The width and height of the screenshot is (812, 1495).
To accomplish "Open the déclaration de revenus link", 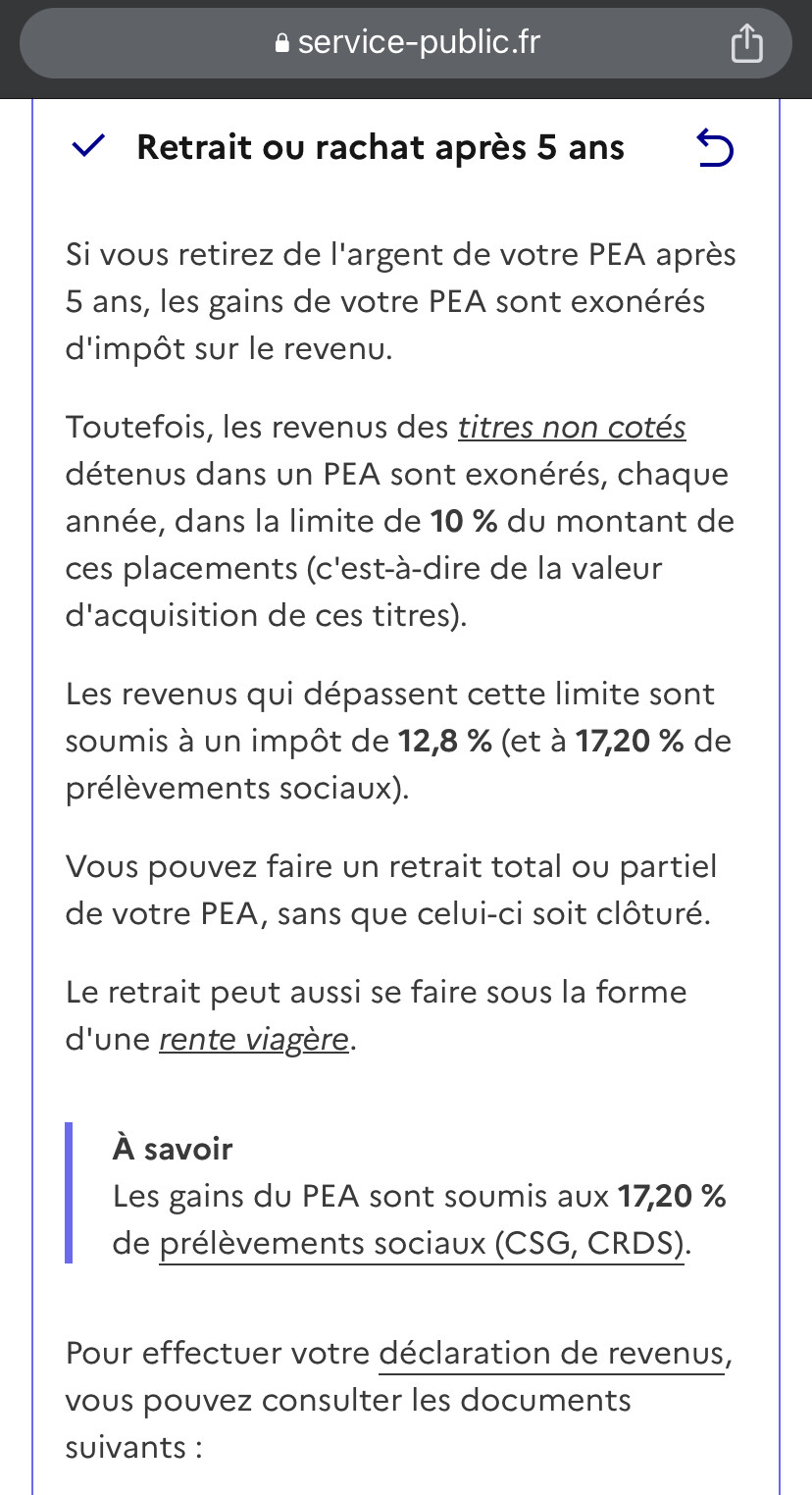I will [x=552, y=1353].
